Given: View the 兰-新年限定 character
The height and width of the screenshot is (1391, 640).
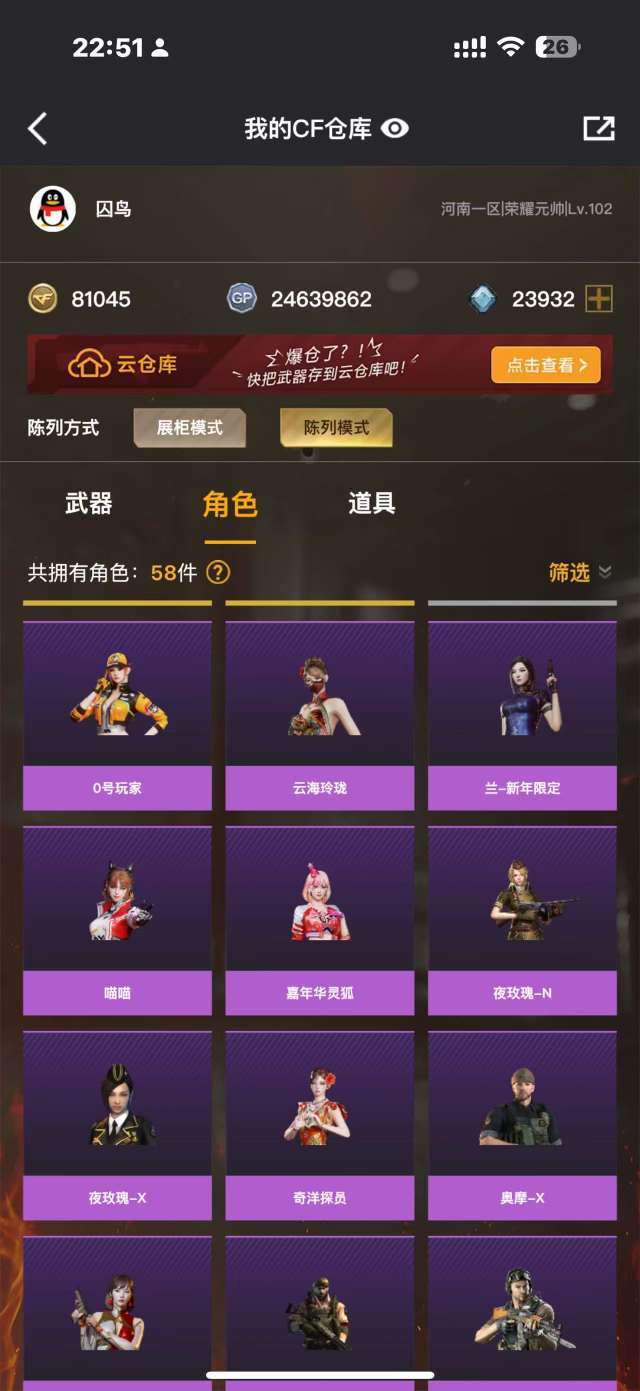Looking at the screenshot, I should (522, 715).
